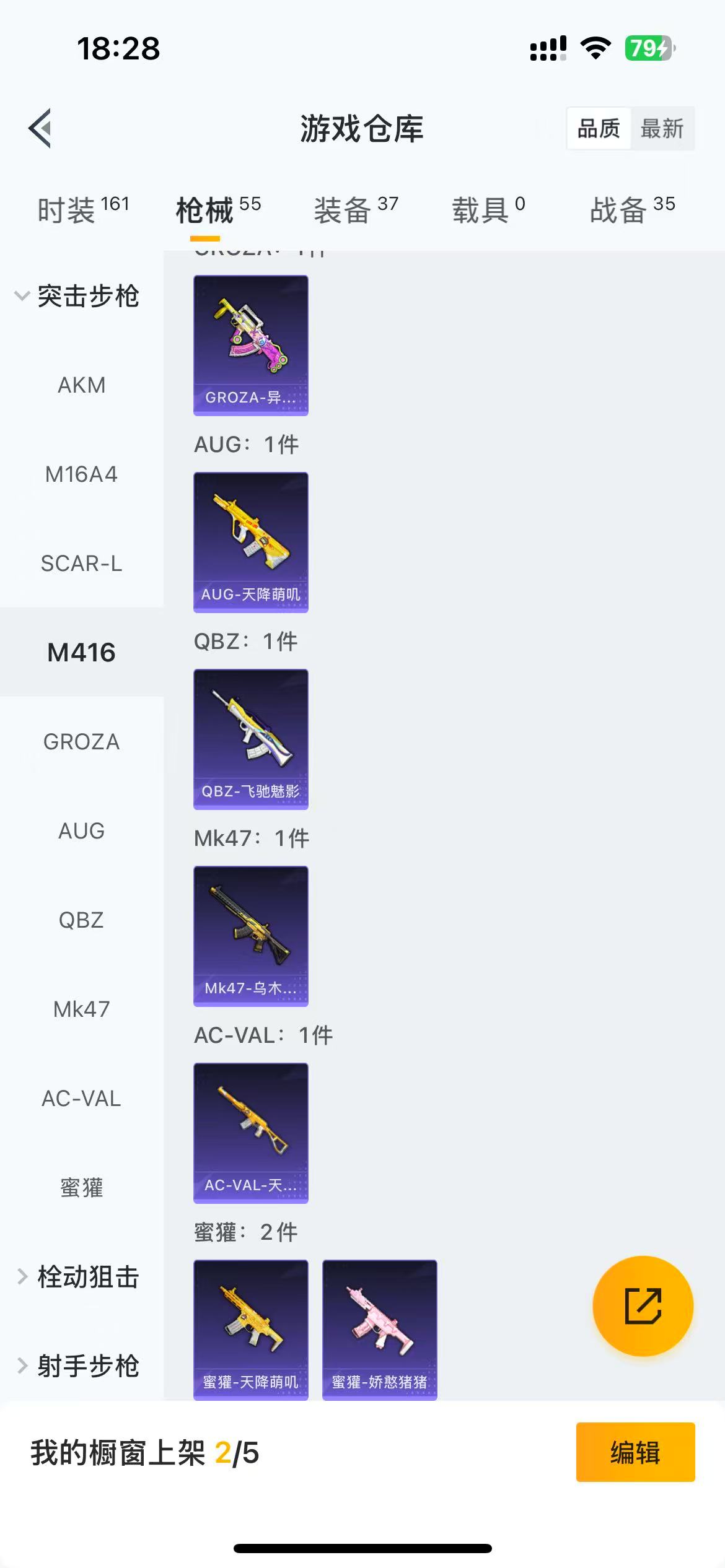
Task: Tap the orange share floating button
Action: pos(643,1306)
